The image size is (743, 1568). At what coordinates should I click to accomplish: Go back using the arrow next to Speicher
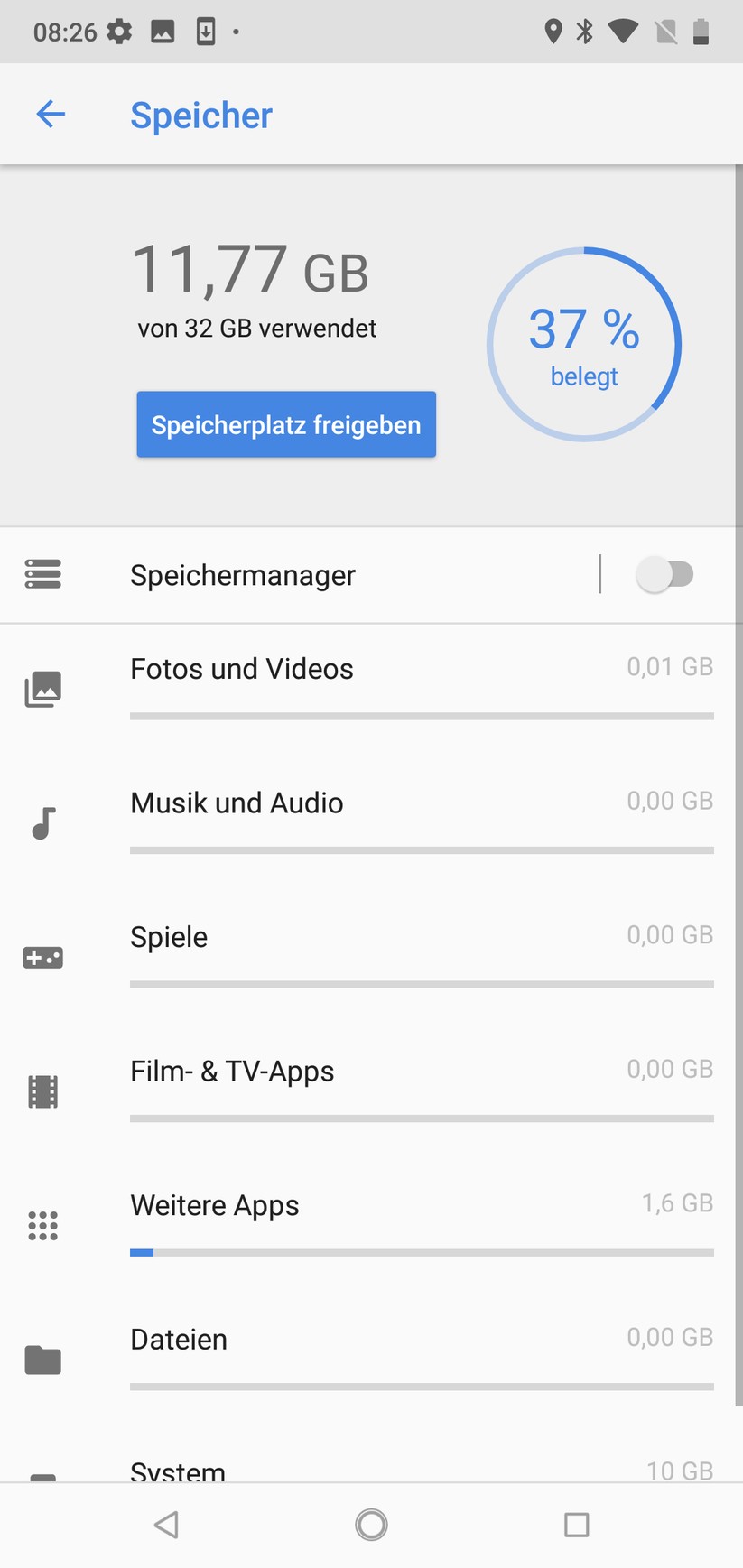pyautogui.click(x=51, y=115)
